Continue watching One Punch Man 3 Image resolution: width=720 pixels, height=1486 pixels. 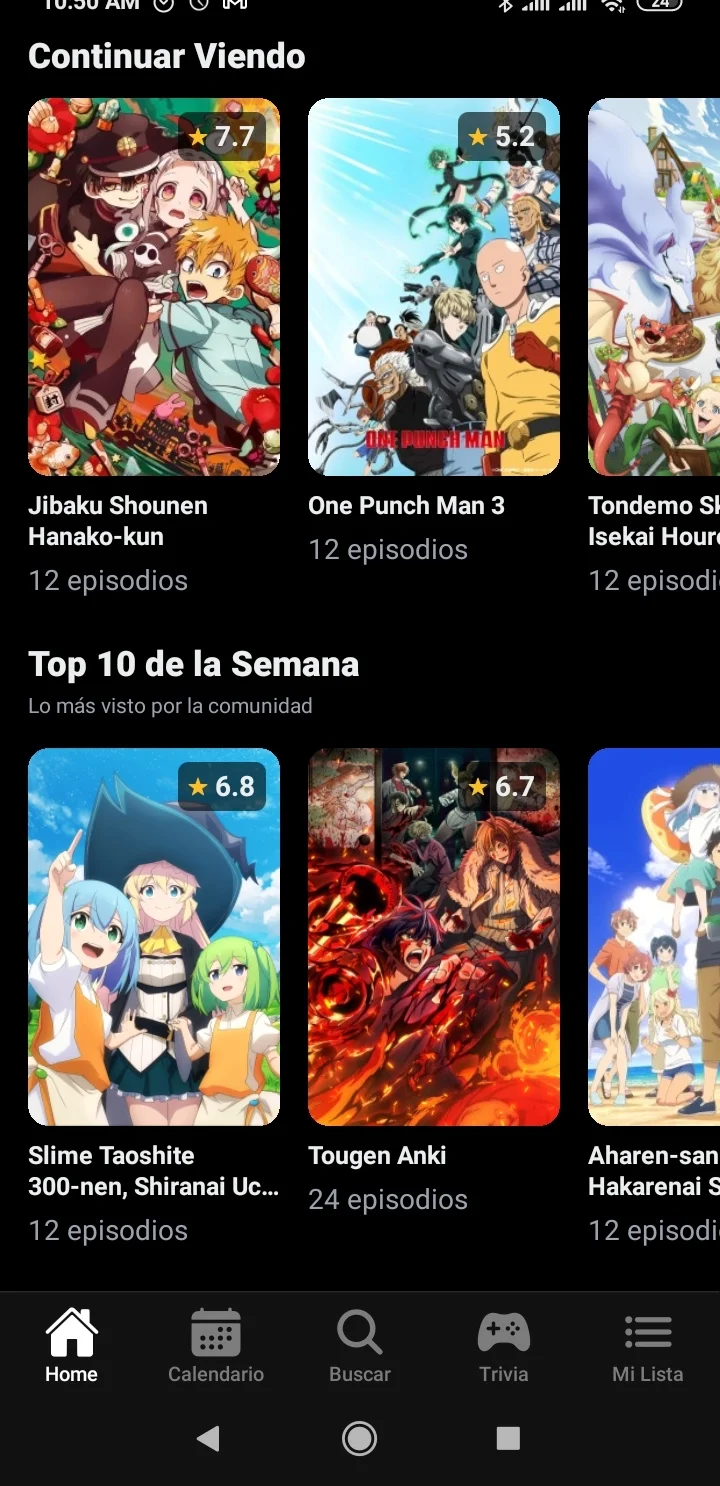(434, 287)
